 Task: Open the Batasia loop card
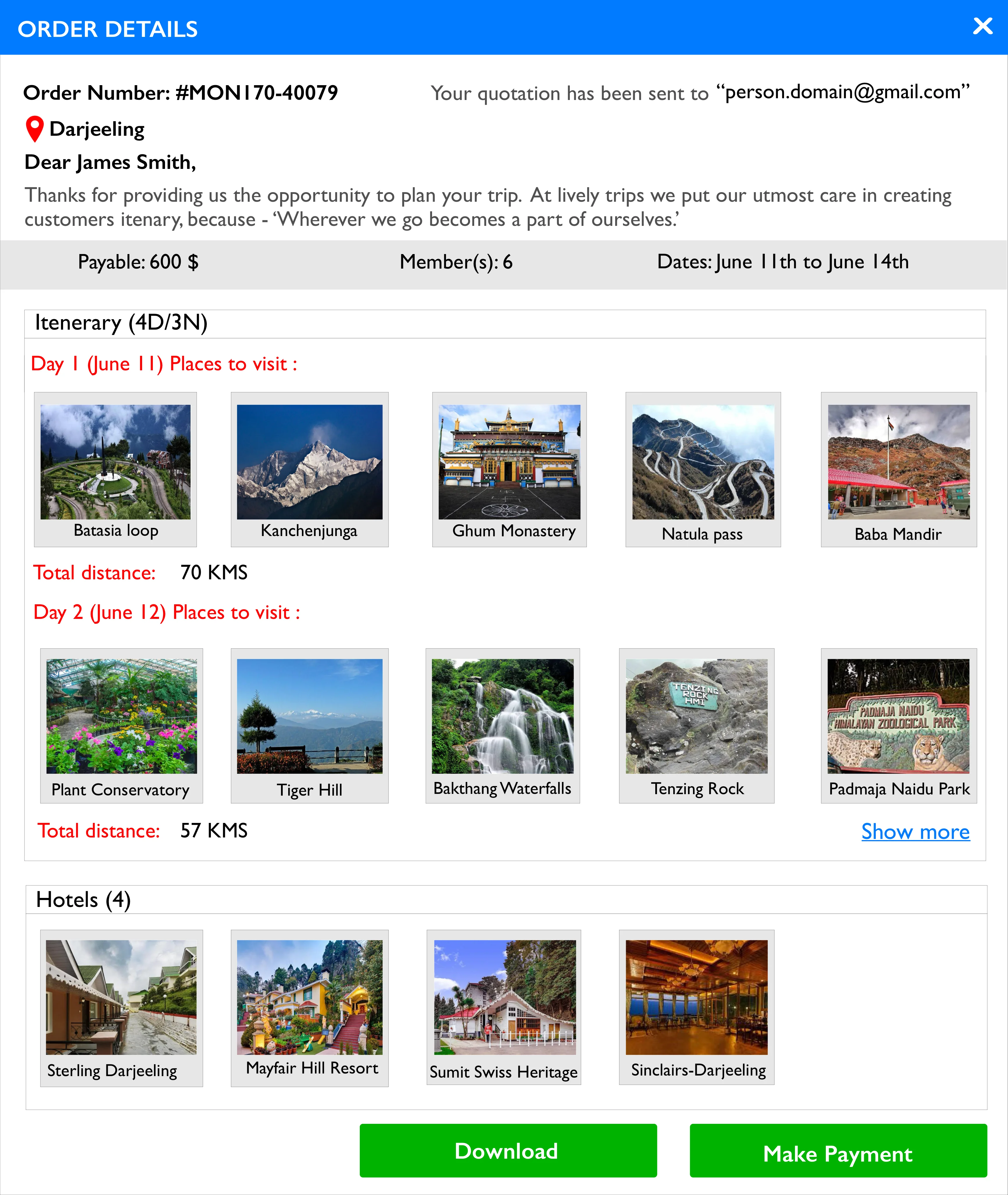point(115,469)
